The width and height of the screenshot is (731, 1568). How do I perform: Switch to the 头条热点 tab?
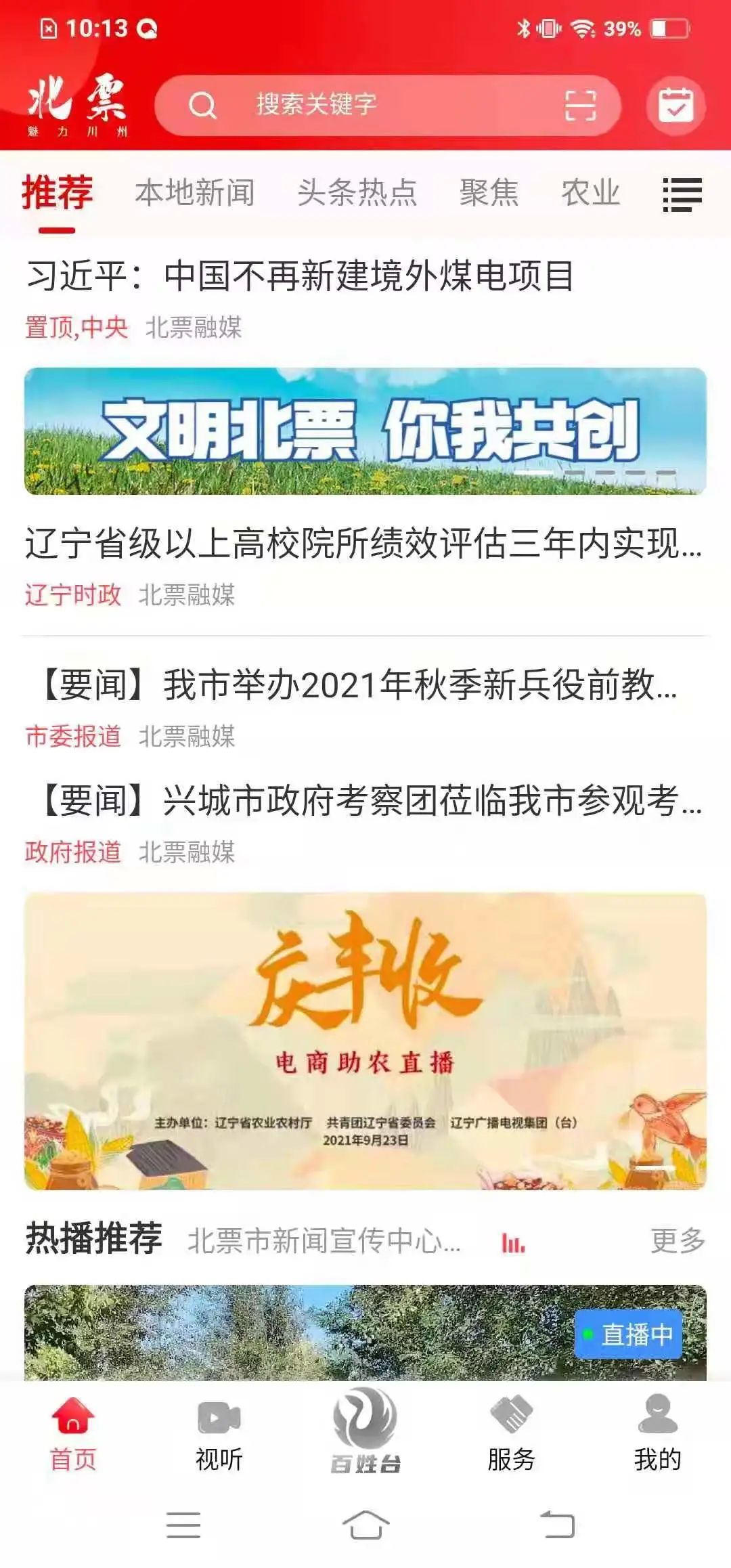[x=357, y=192]
